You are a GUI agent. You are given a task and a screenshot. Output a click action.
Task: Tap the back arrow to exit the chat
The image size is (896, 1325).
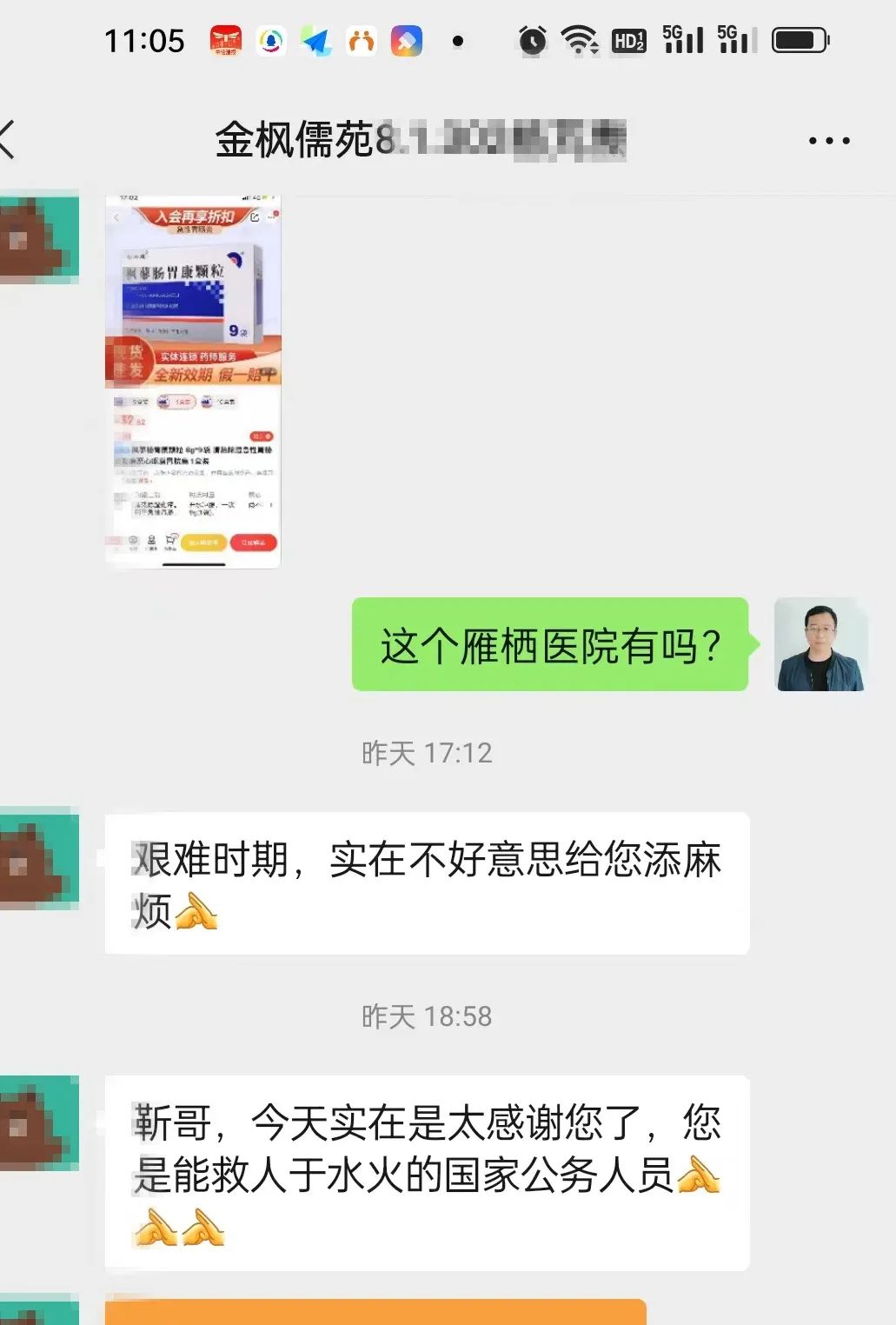click(9, 137)
